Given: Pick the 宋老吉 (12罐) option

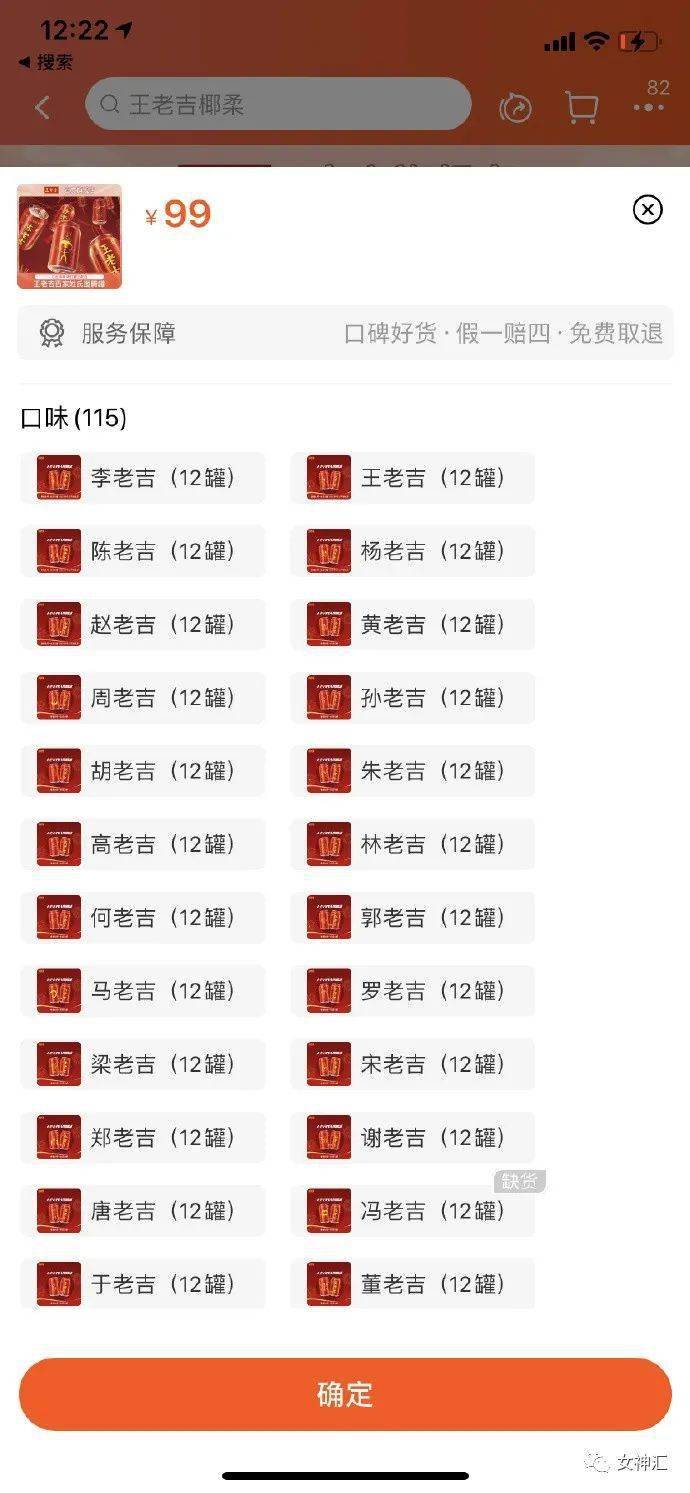Looking at the screenshot, I should pyautogui.click(x=413, y=1064).
